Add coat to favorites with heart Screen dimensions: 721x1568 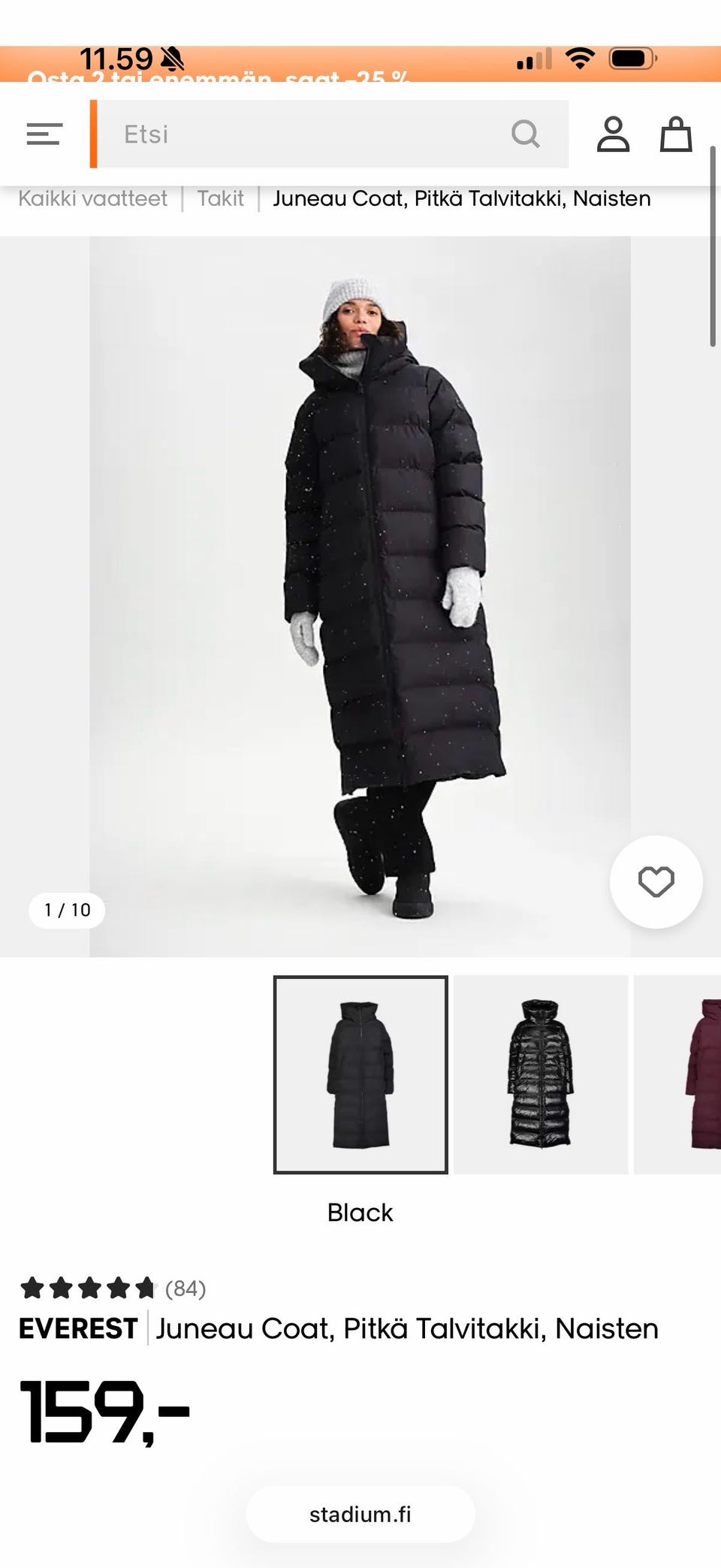click(x=656, y=882)
